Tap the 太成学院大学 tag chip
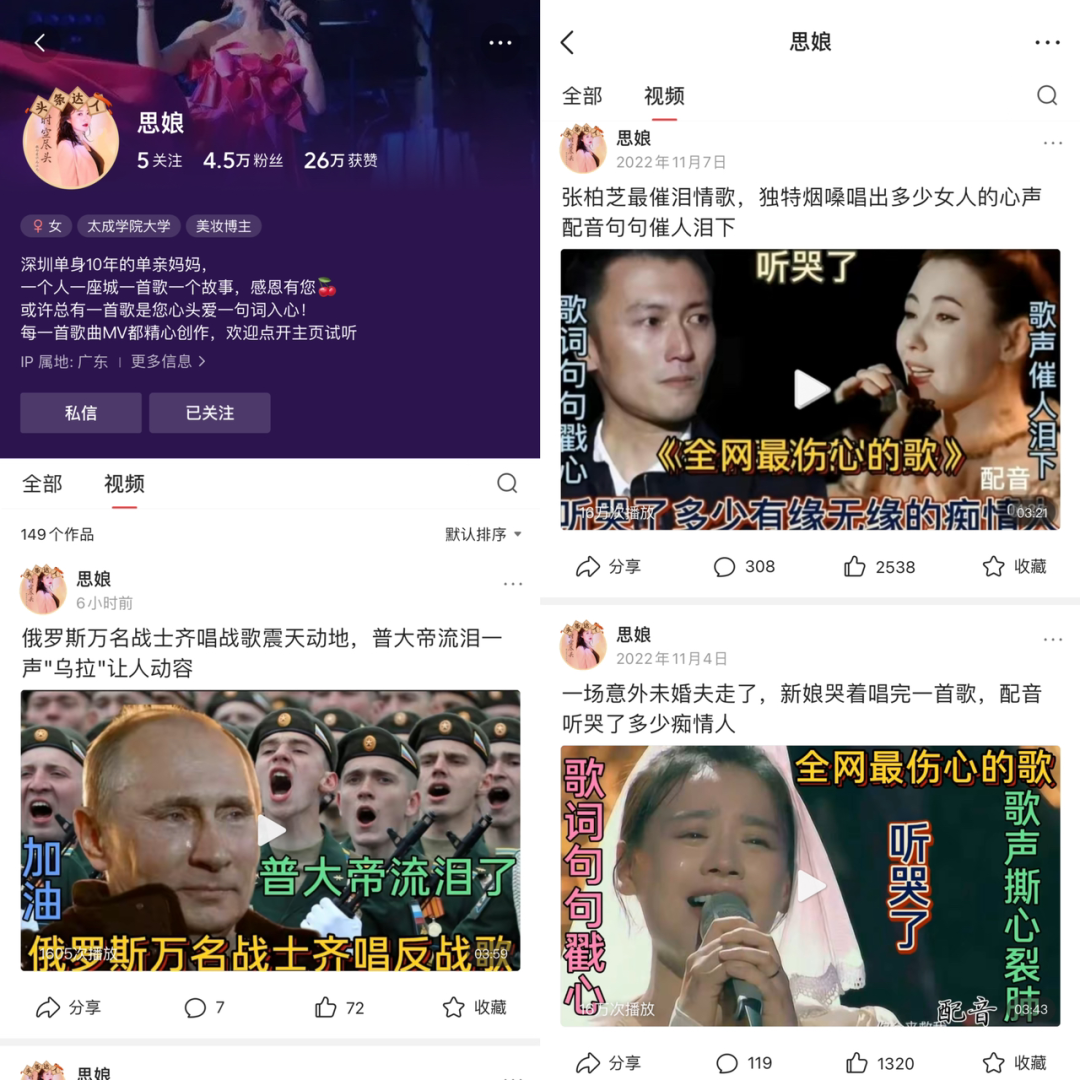Viewport: 1080px width, 1080px height. [128, 226]
